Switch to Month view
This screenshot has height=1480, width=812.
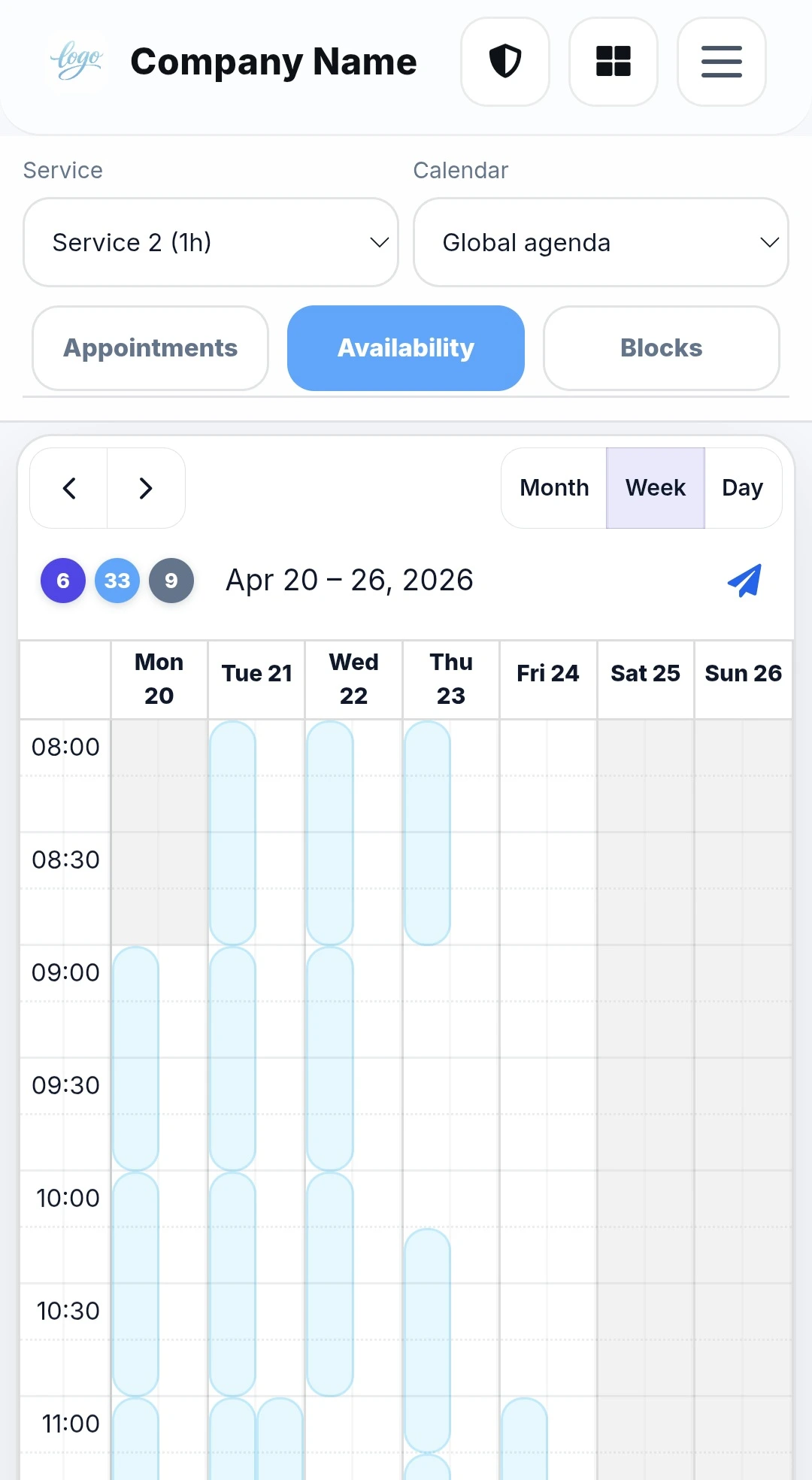point(553,488)
